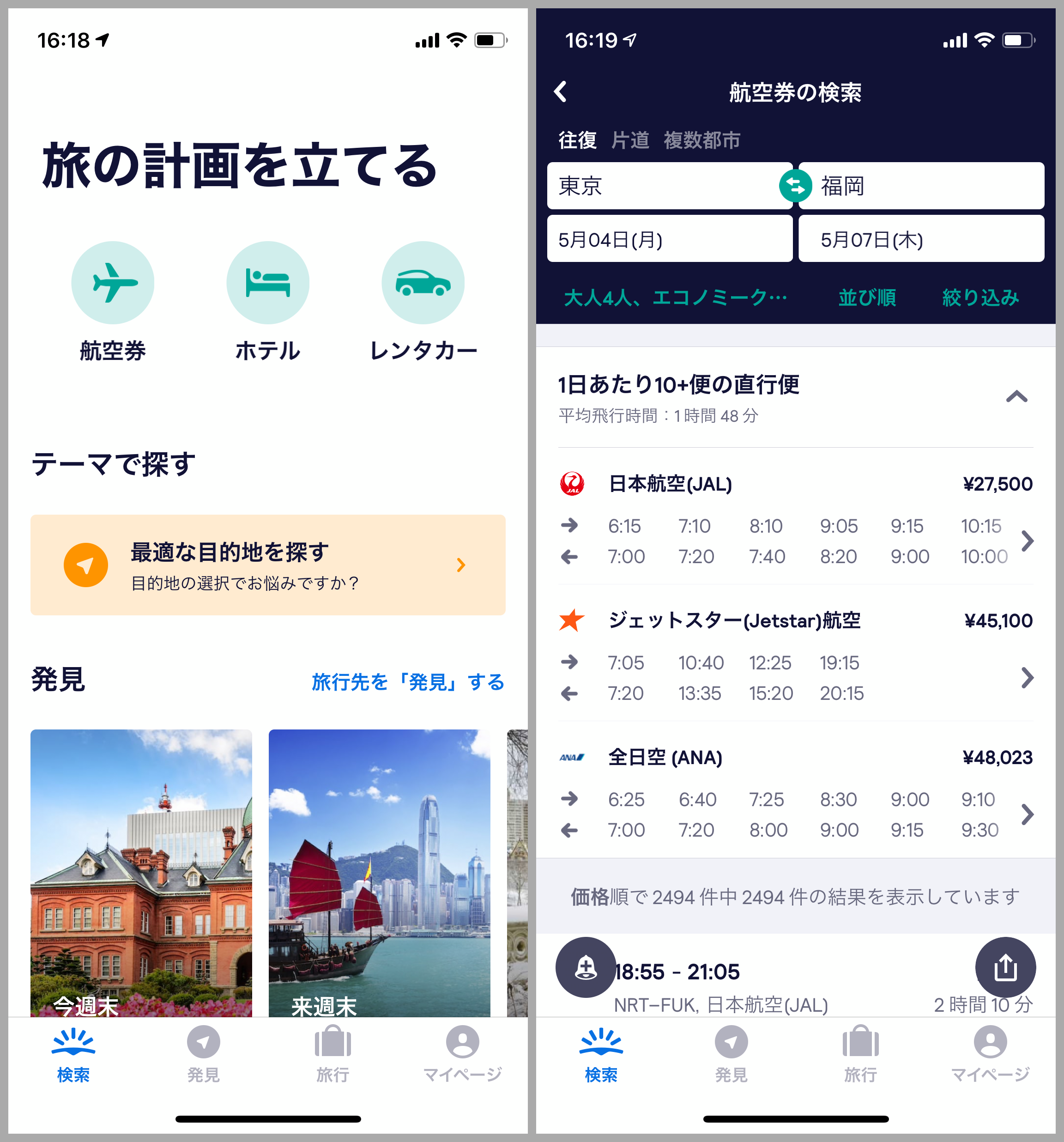Tap the 旅行先を「発見」する link
This screenshot has width=1064, height=1142.
(x=408, y=682)
